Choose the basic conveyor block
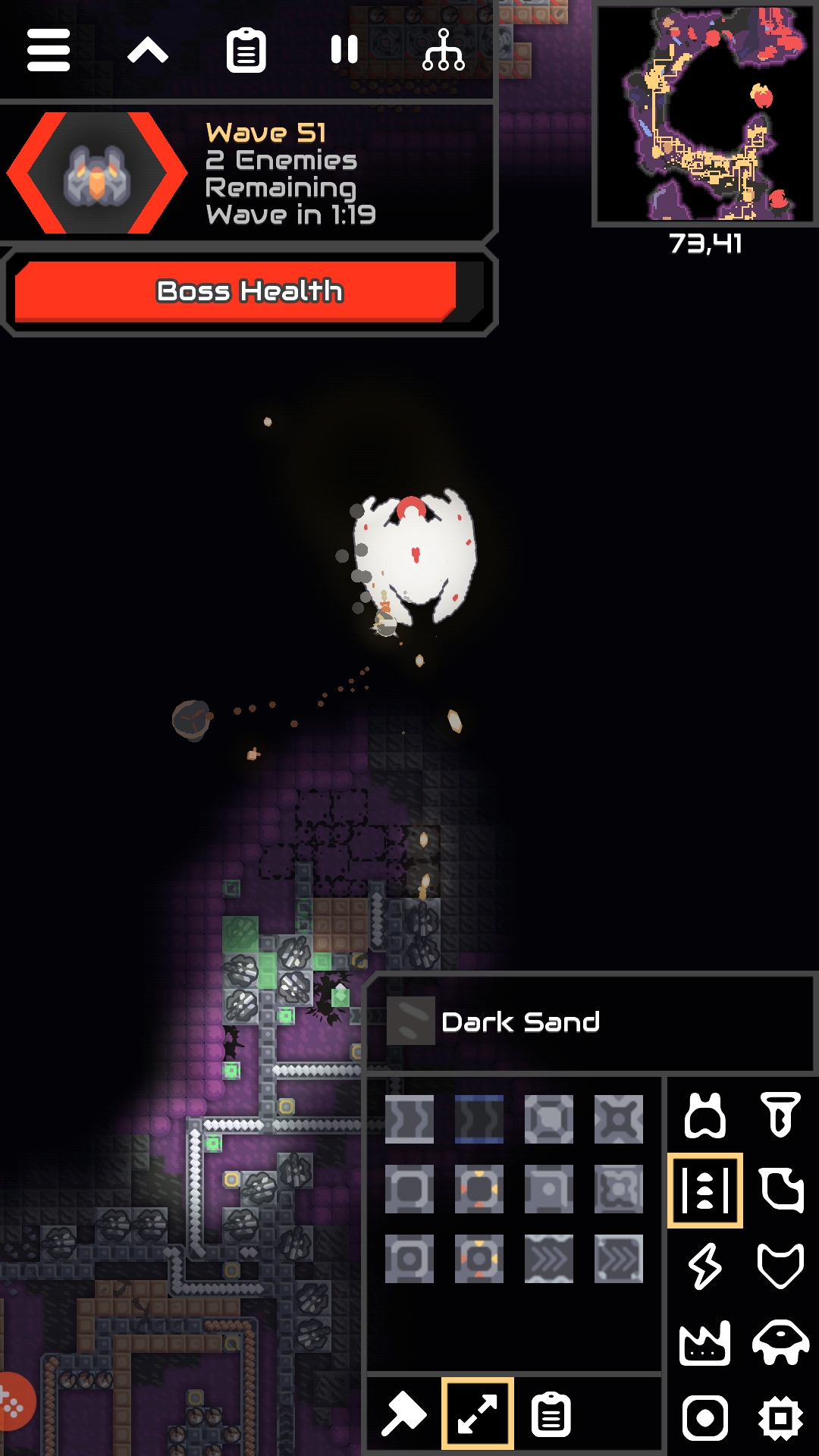The image size is (819, 1456). (x=409, y=1119)
